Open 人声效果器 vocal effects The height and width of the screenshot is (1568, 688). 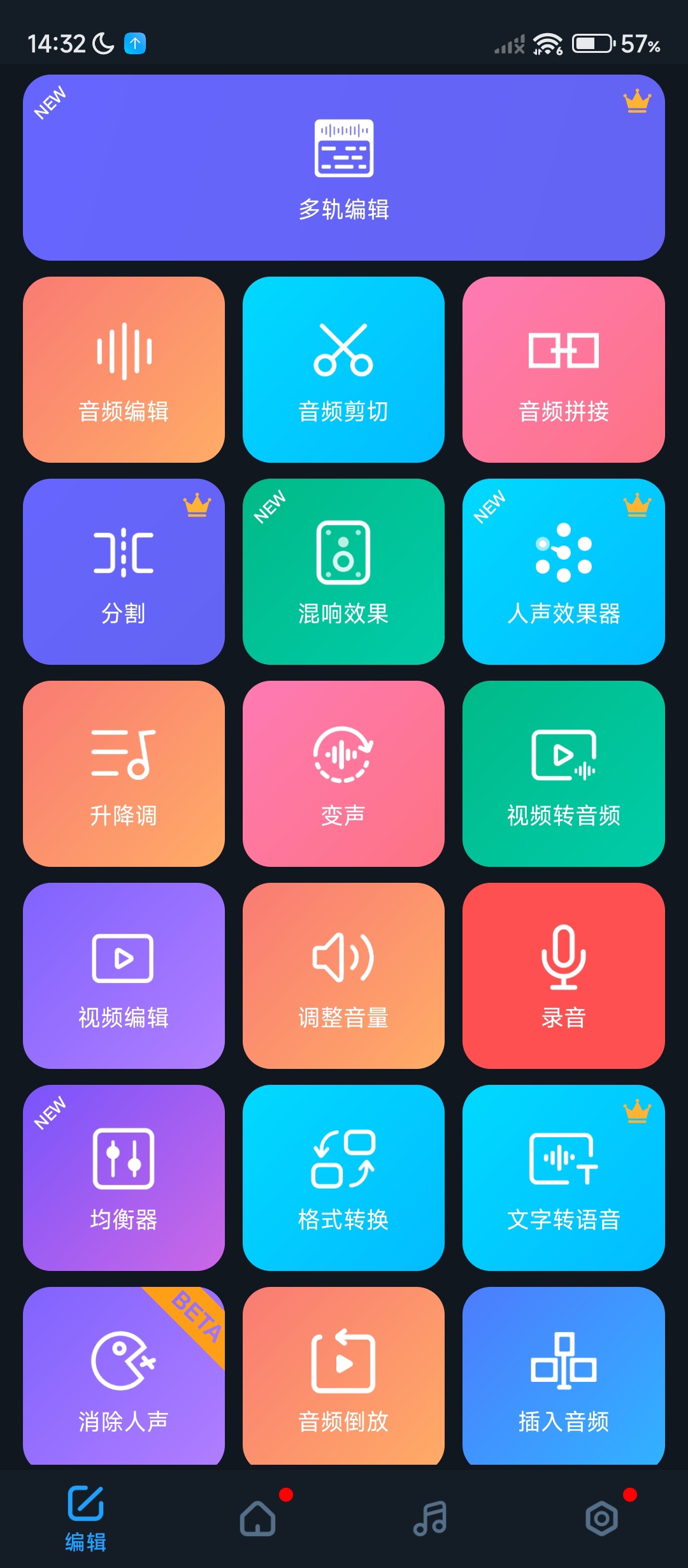[563, 572]
